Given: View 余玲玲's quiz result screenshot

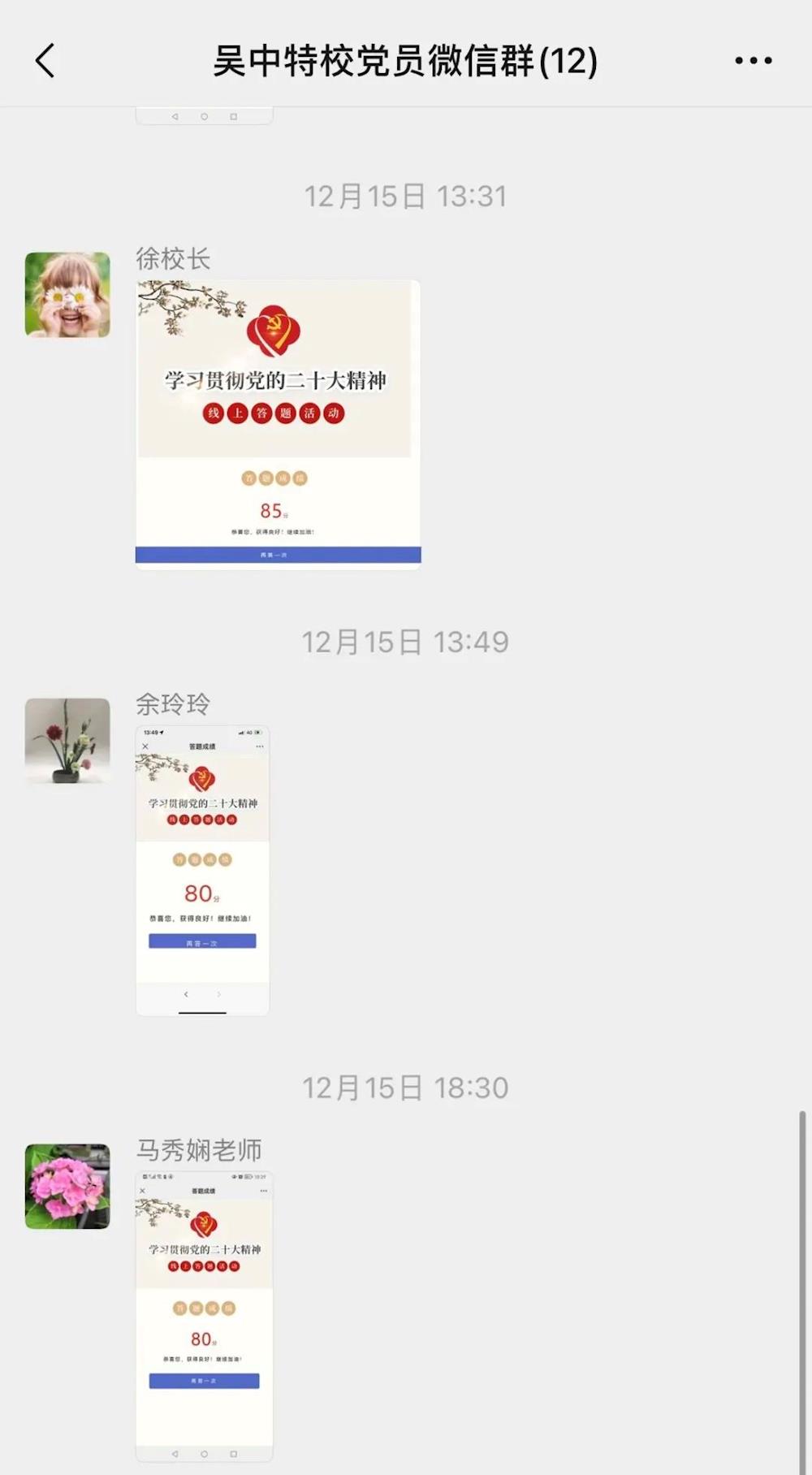Looking at the screenshot, I should click(202, 870).
